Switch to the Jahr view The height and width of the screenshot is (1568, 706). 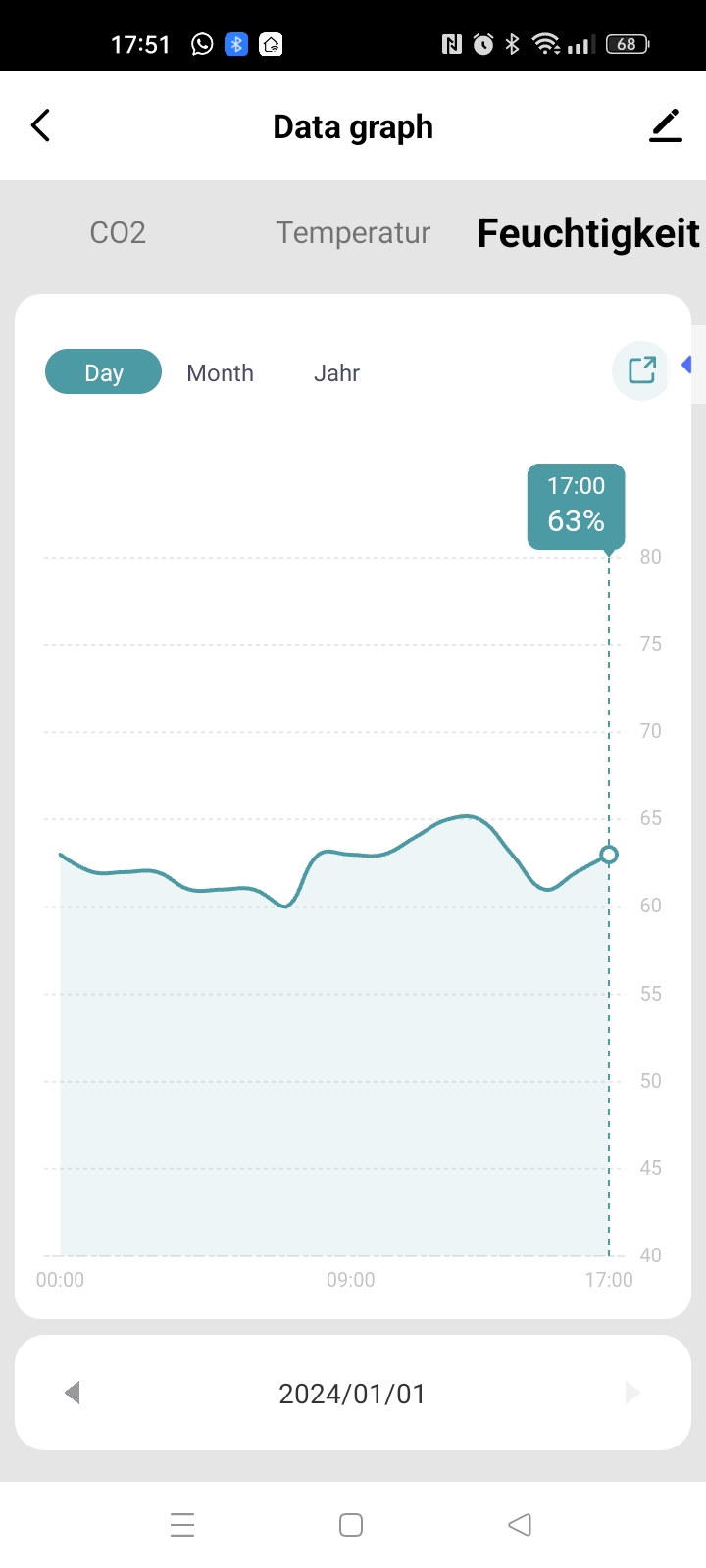tap(336, 373)
